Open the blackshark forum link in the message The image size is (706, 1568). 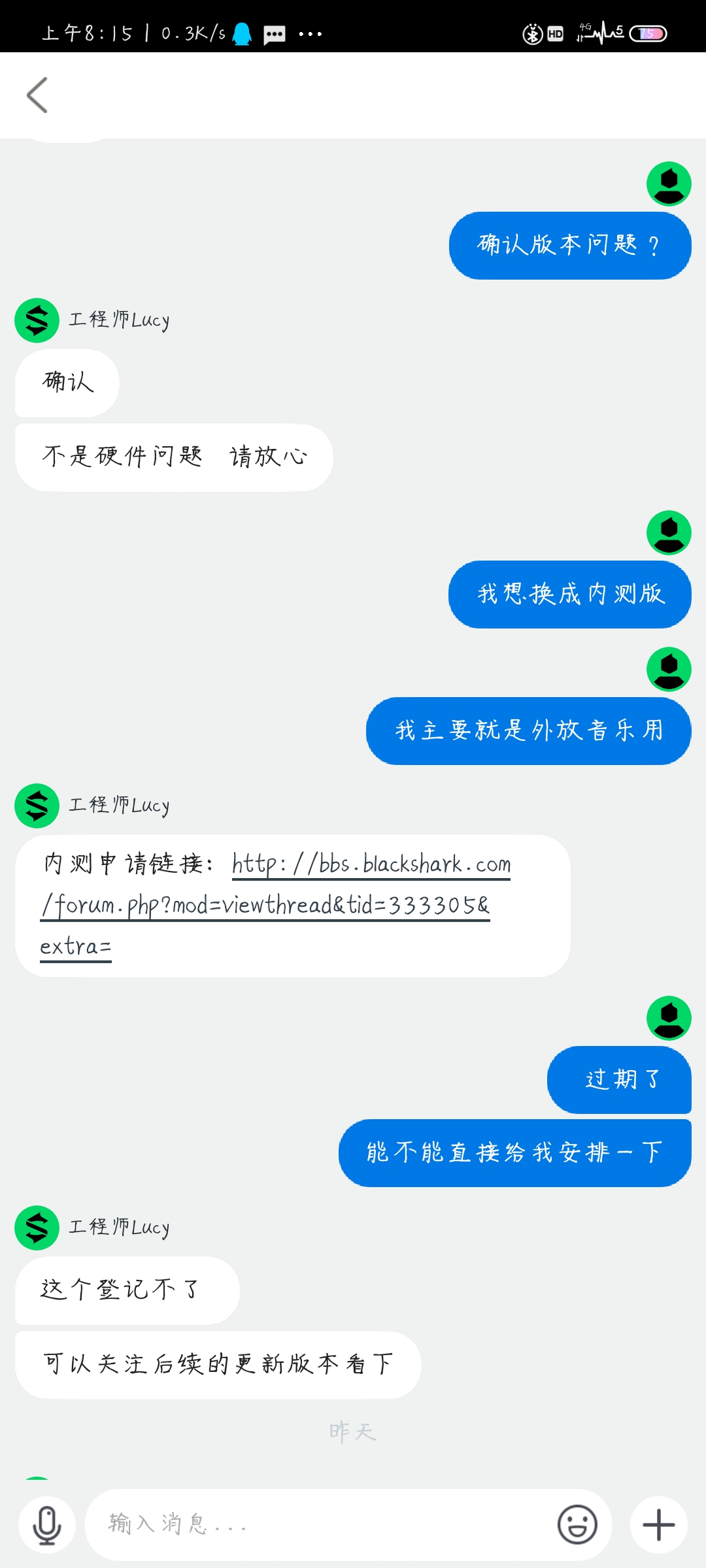[275, 906]
